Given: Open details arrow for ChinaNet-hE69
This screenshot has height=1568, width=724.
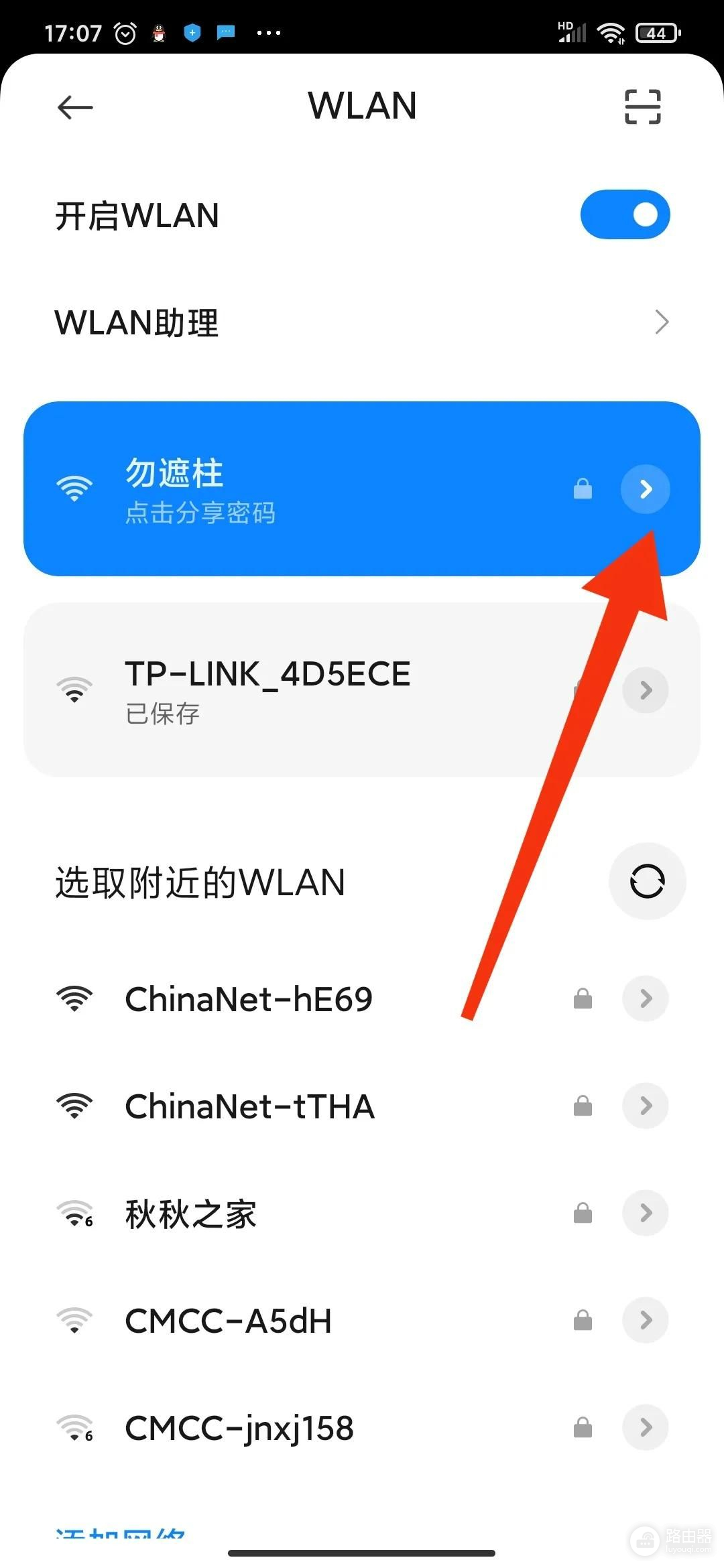Looking at the screenshot, I should pos(645,999).
